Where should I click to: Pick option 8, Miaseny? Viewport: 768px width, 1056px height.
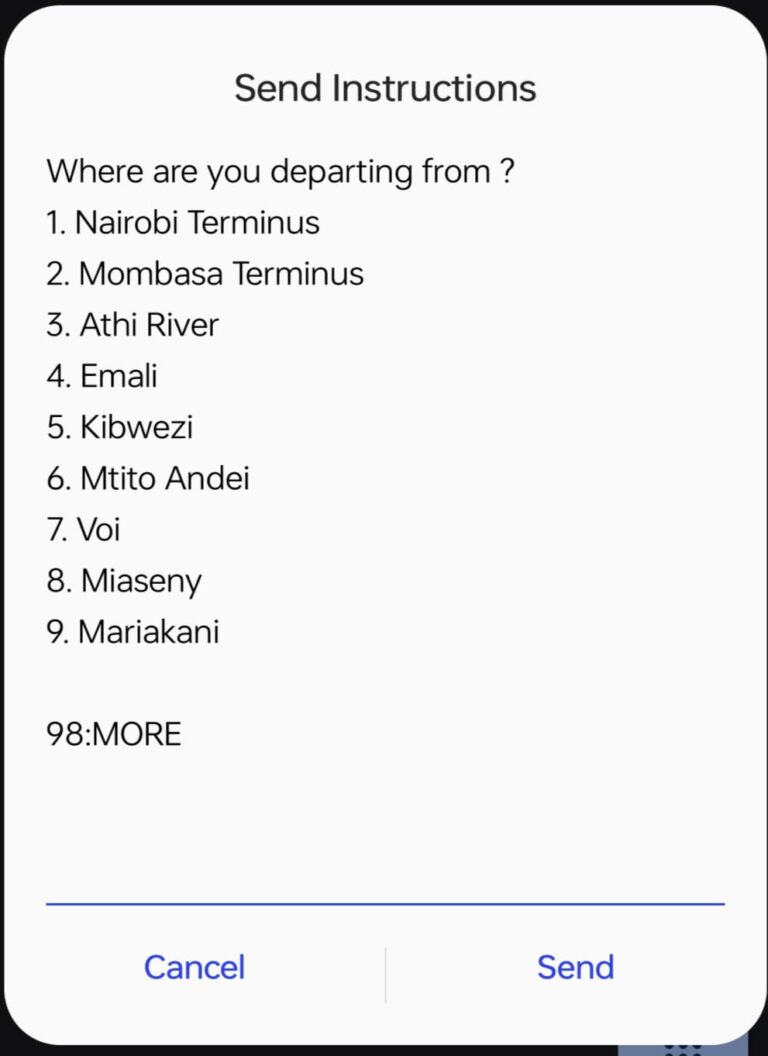[123, 580]
